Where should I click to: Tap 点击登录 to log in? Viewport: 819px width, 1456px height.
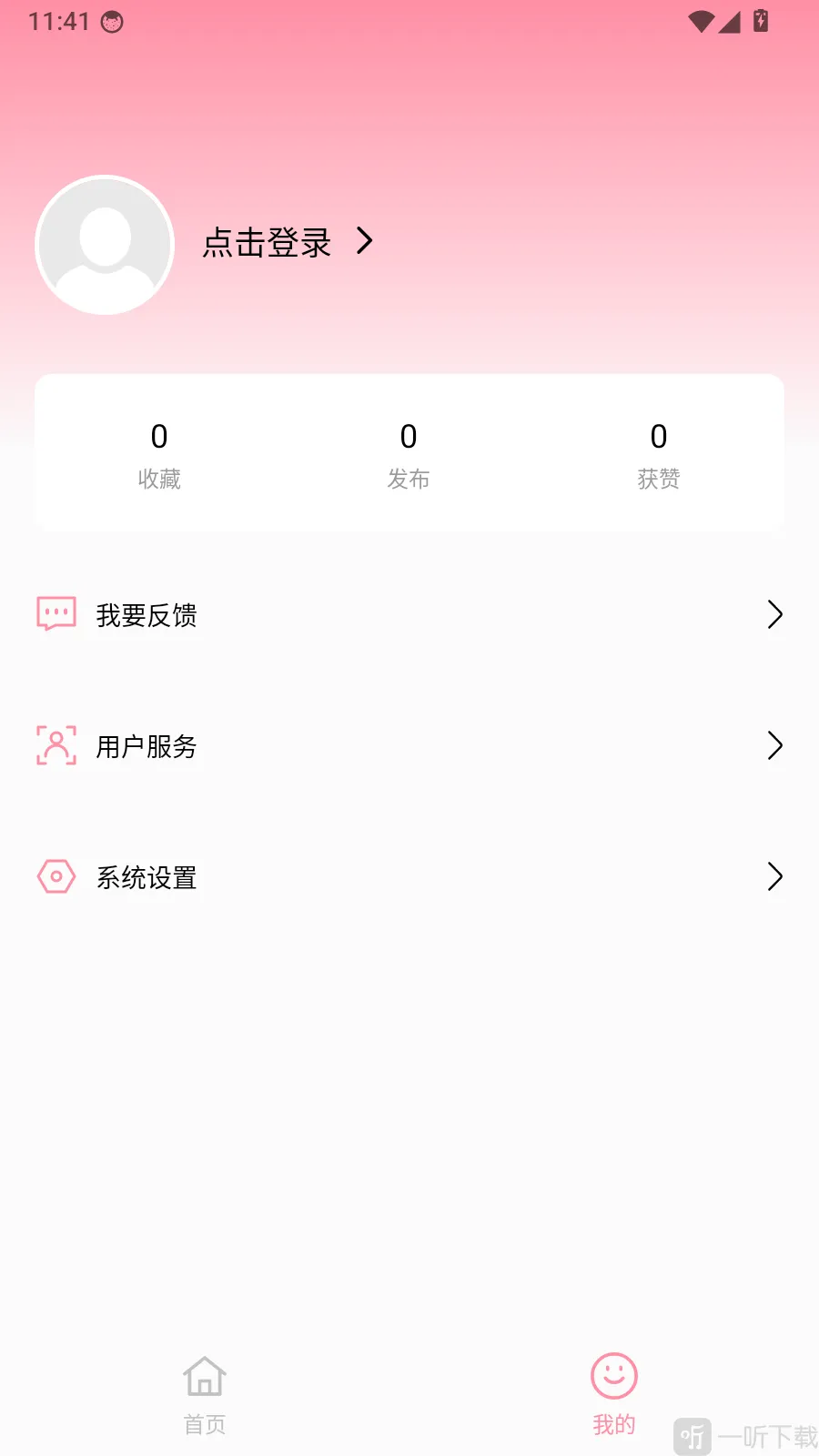coord(267,242)
